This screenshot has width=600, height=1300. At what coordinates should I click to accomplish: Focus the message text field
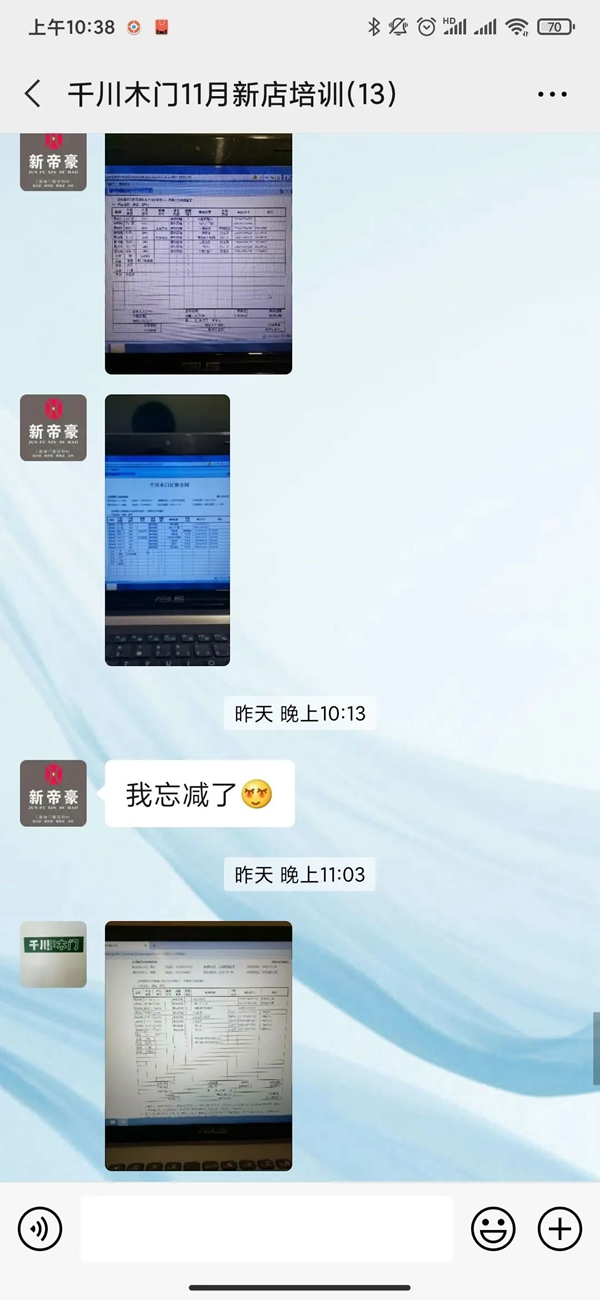266,1229
